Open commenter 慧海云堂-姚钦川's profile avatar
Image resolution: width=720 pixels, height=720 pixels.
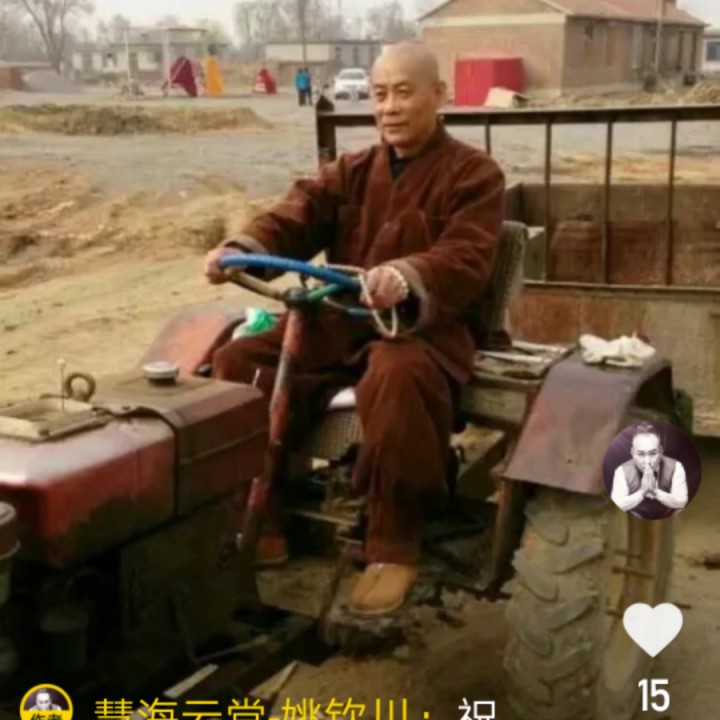click(x=45, y=703)
